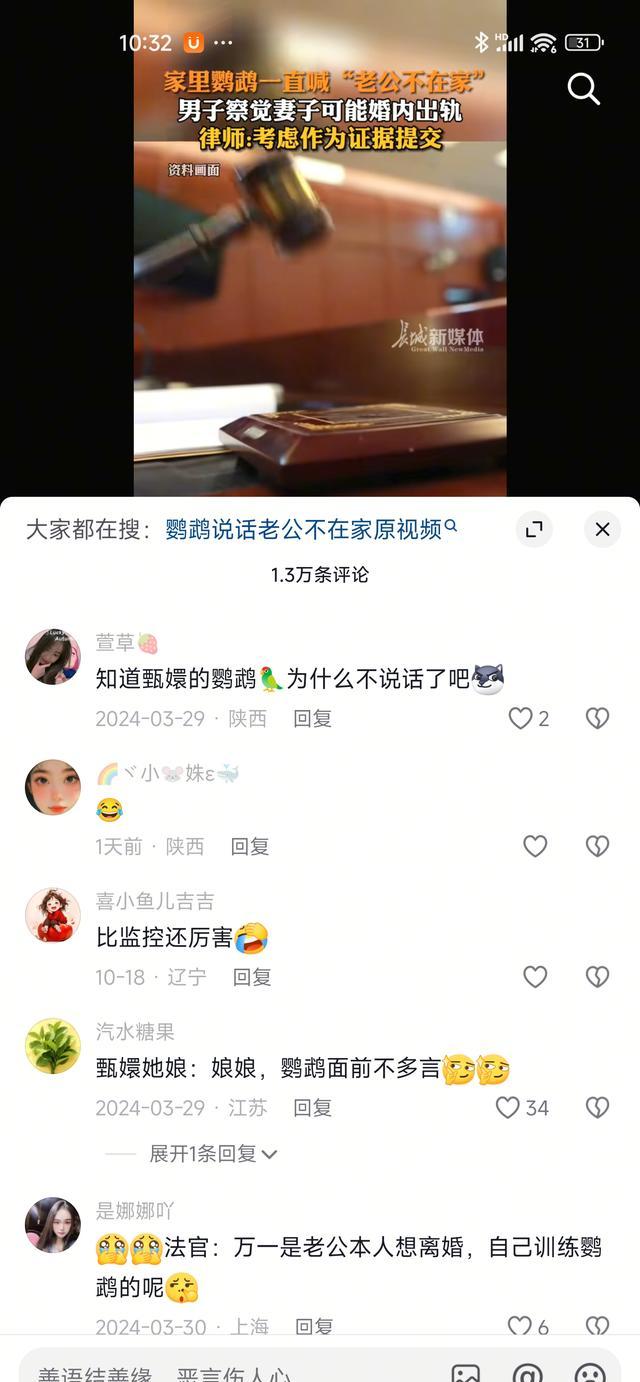Like 汽水糖果's comment
Image resolution: width=640 pixels, height=1382 pixels.
(509, 1107)
